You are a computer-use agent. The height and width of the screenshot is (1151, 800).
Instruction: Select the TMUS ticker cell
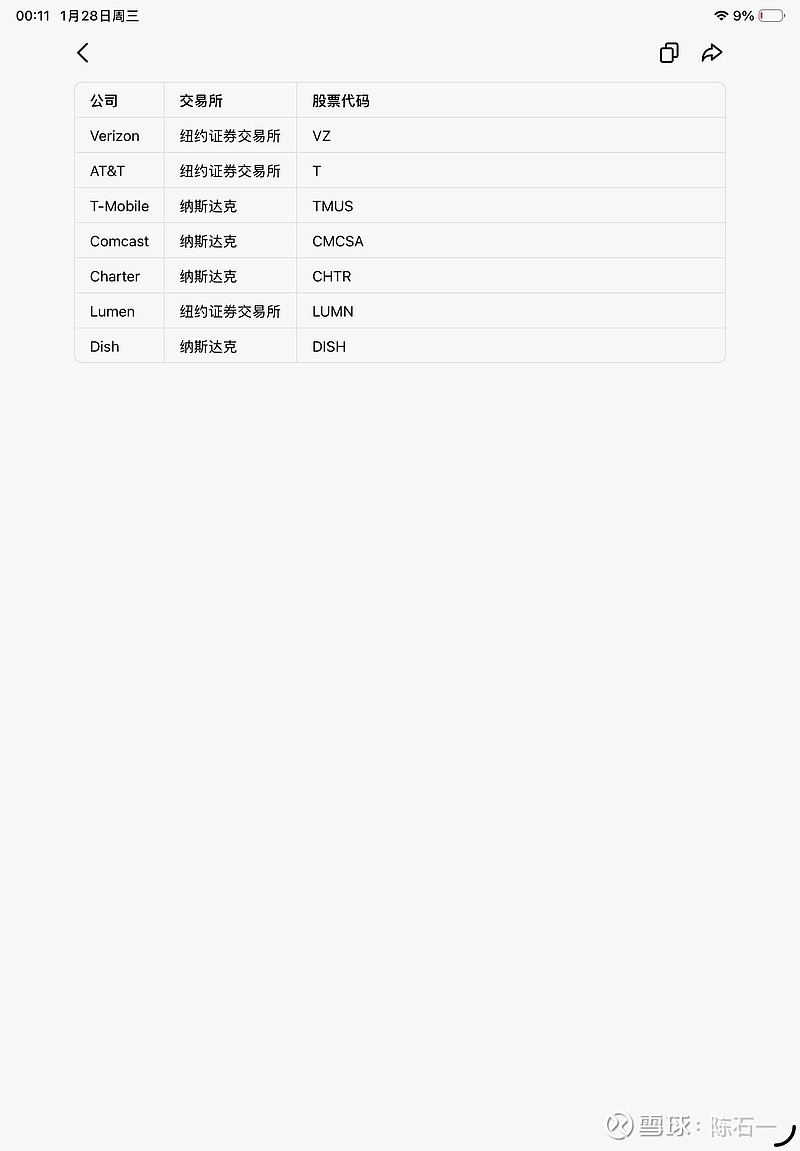click(332, 205)
